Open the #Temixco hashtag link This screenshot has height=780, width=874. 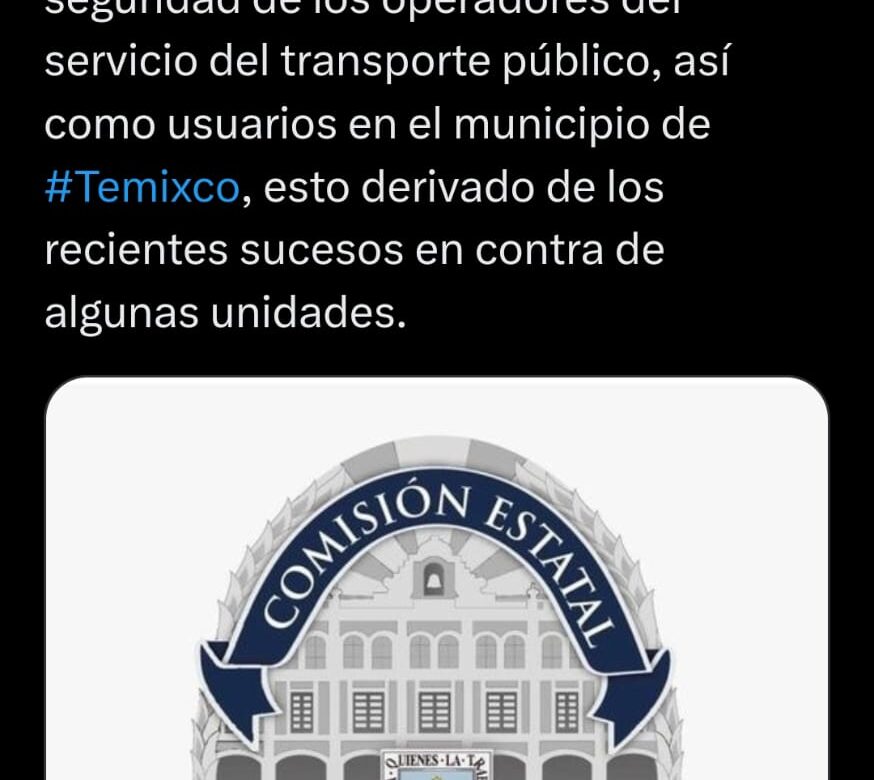pyautogui.click(x=143, y=188)
